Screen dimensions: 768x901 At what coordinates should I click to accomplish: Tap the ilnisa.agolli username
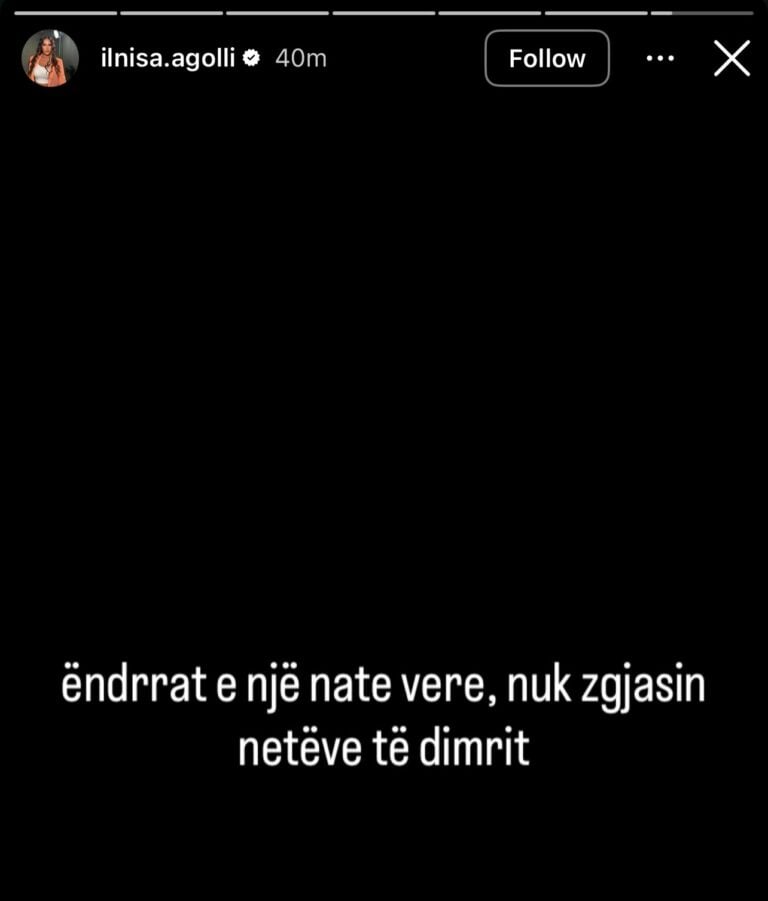coord(167,58)
